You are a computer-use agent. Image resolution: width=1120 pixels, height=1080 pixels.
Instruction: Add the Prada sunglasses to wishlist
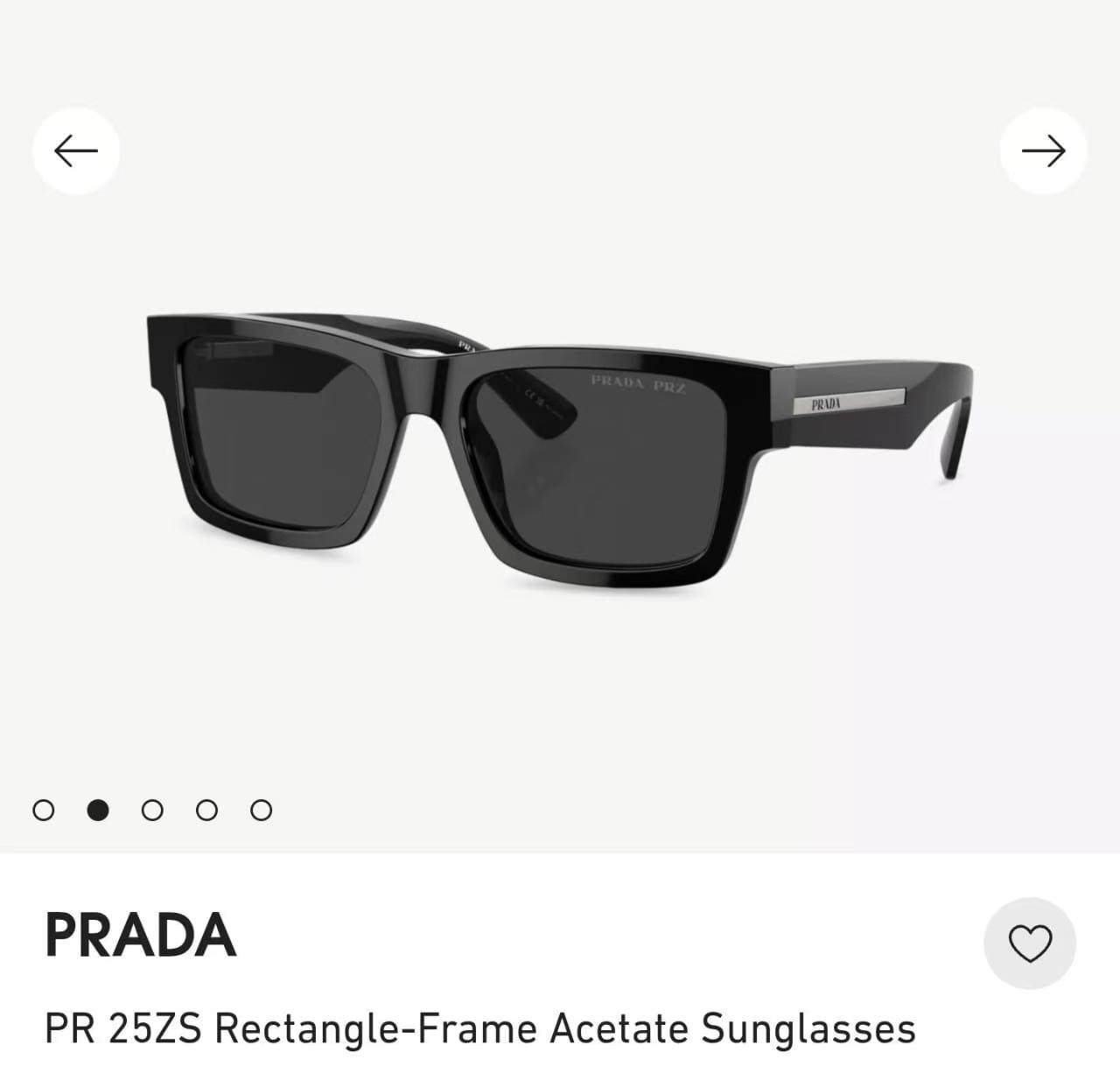pos(1030,943)
